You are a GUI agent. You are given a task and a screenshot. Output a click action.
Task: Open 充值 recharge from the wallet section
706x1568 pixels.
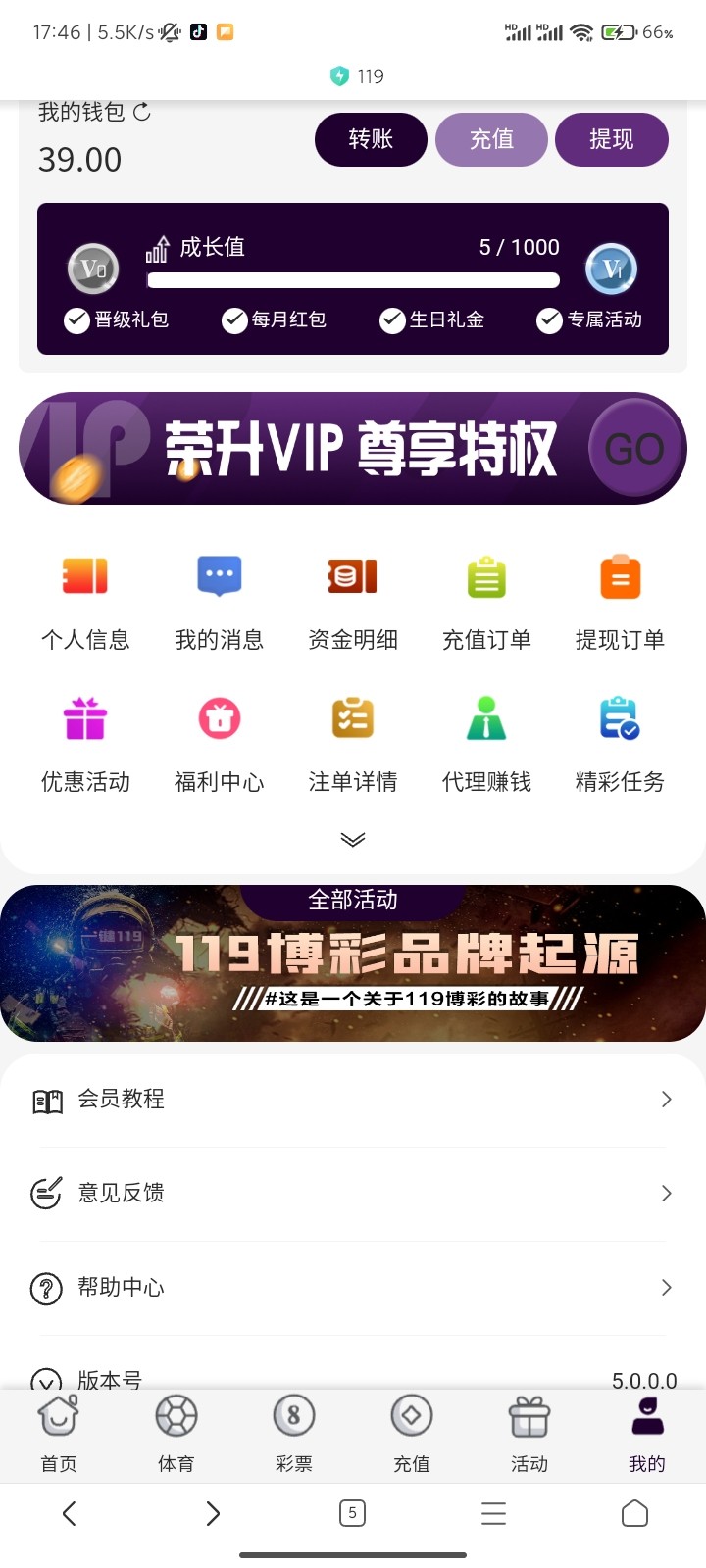[491, 139]
